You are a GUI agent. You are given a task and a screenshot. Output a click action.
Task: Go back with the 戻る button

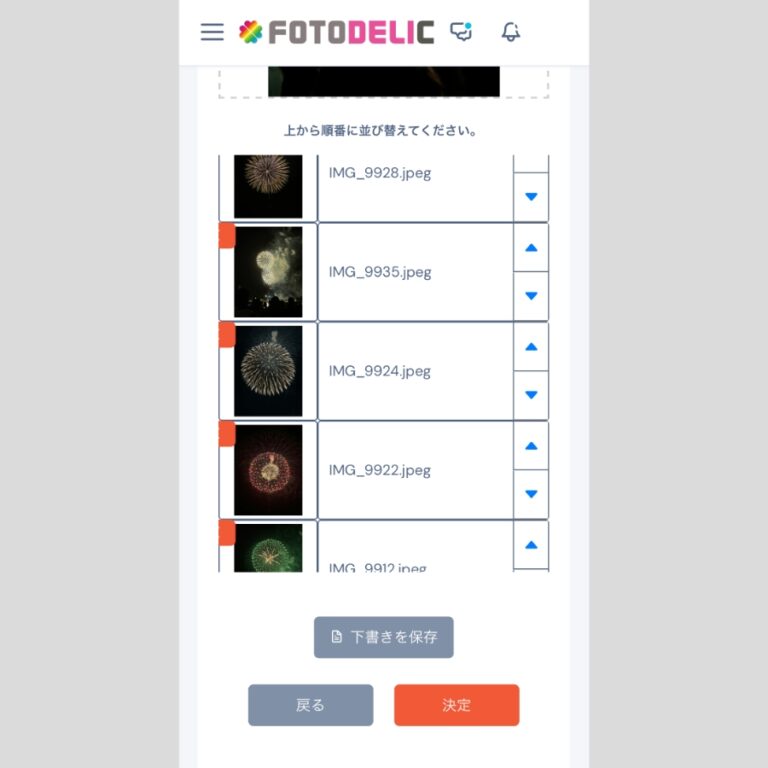[x=310, y=705]
